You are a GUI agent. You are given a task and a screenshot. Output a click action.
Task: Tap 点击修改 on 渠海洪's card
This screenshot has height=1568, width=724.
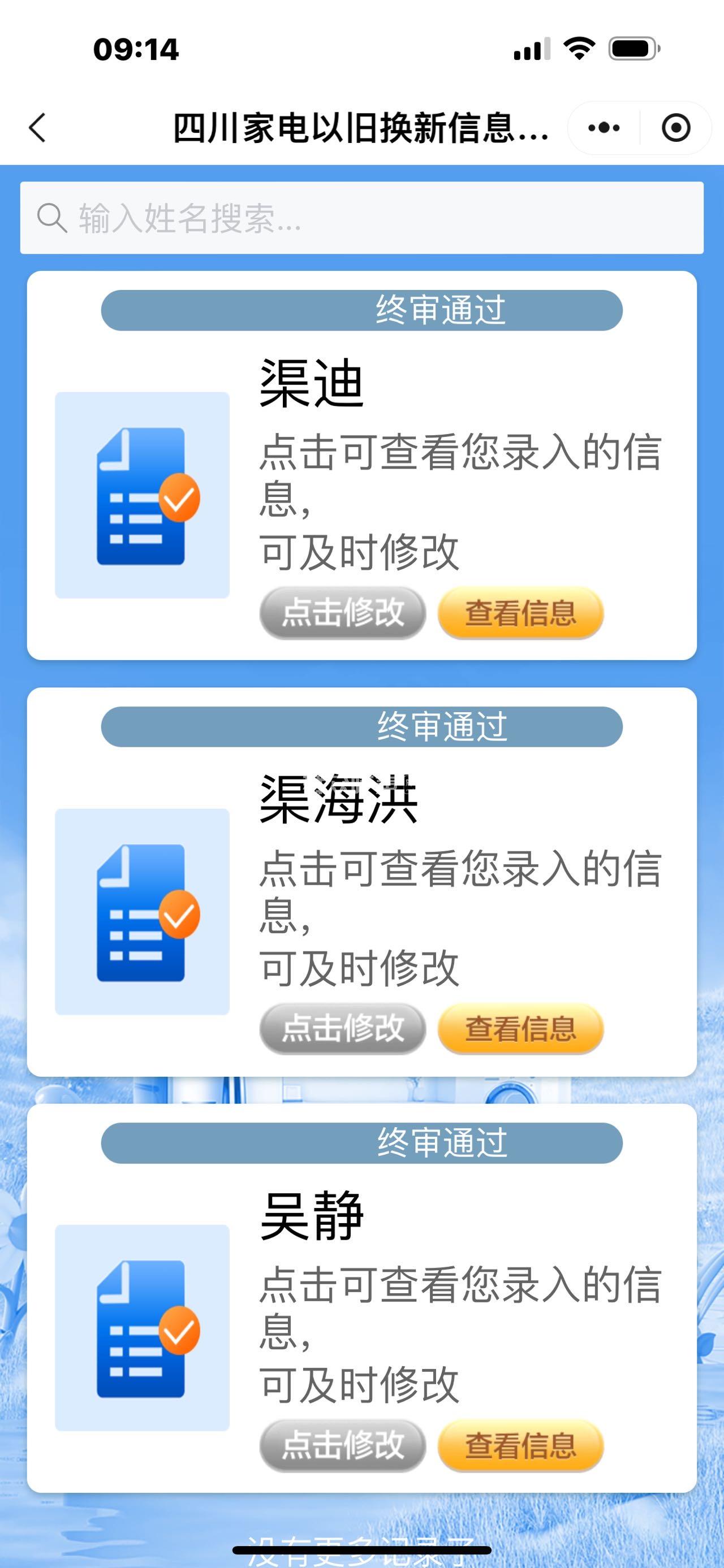pos(342,1029)
